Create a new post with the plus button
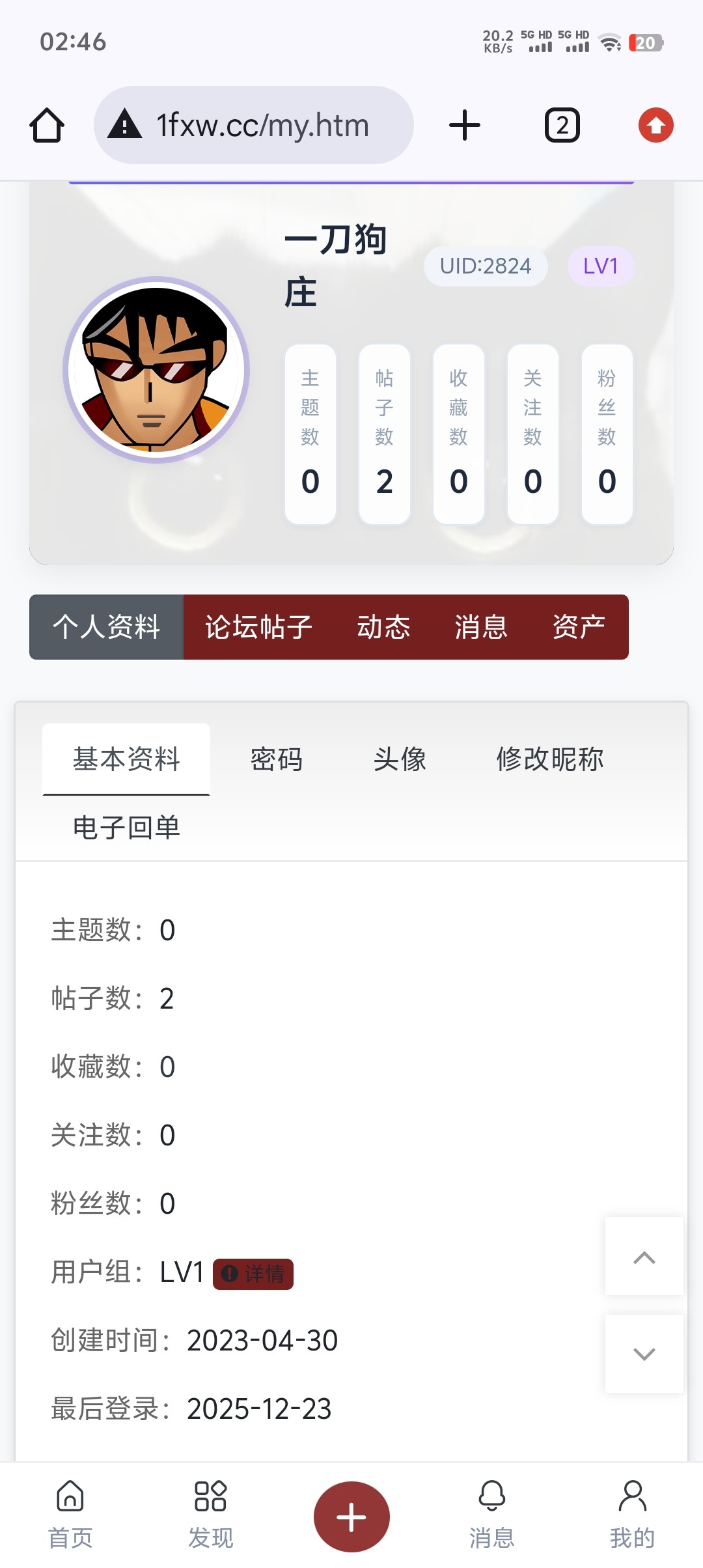This screenshot has width=703, height=1568. (x=351, y=1517)
